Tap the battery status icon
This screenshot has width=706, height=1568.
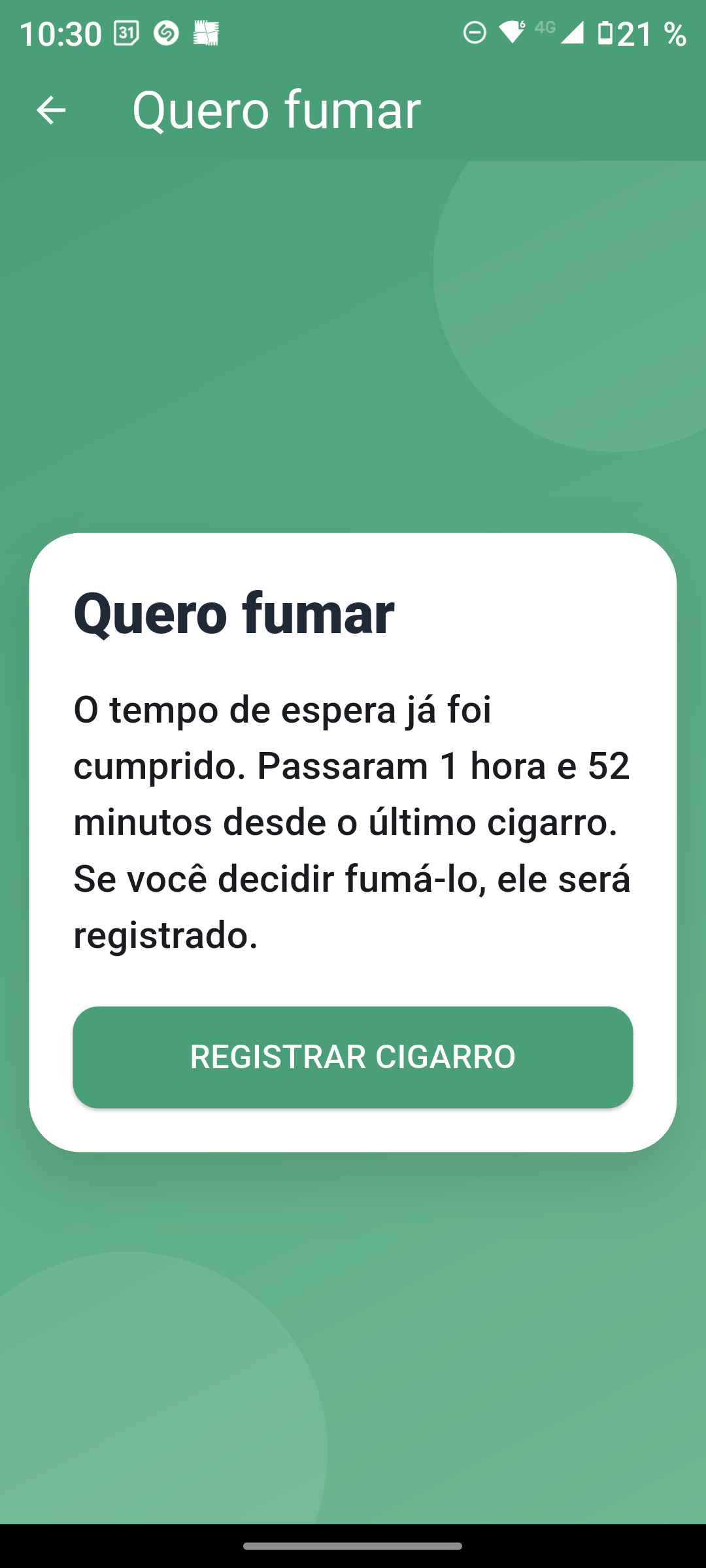tap(606, 32)
